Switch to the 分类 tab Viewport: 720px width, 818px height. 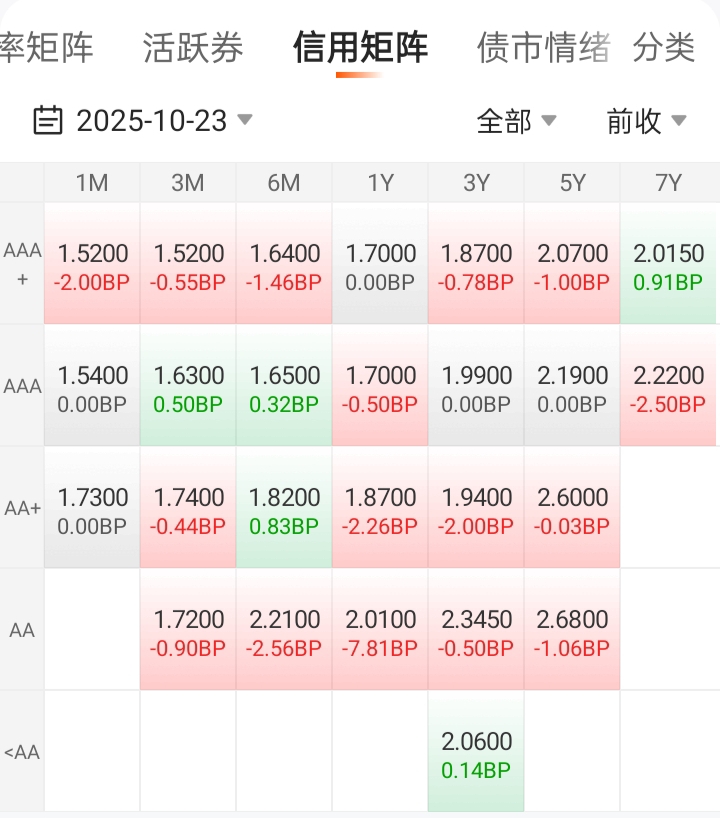[x=664, y=47]
